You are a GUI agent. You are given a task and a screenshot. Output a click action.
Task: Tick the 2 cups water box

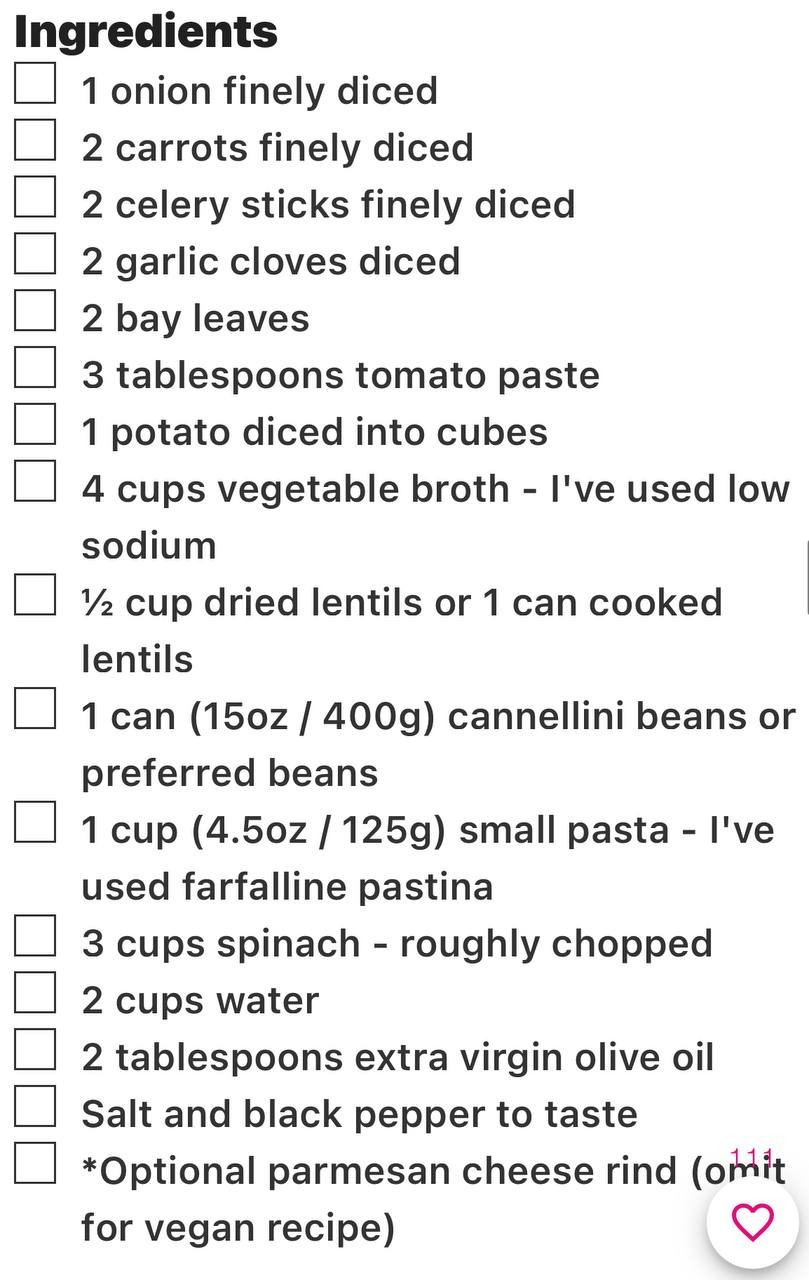pyautogui.click(x=35, y=993)
